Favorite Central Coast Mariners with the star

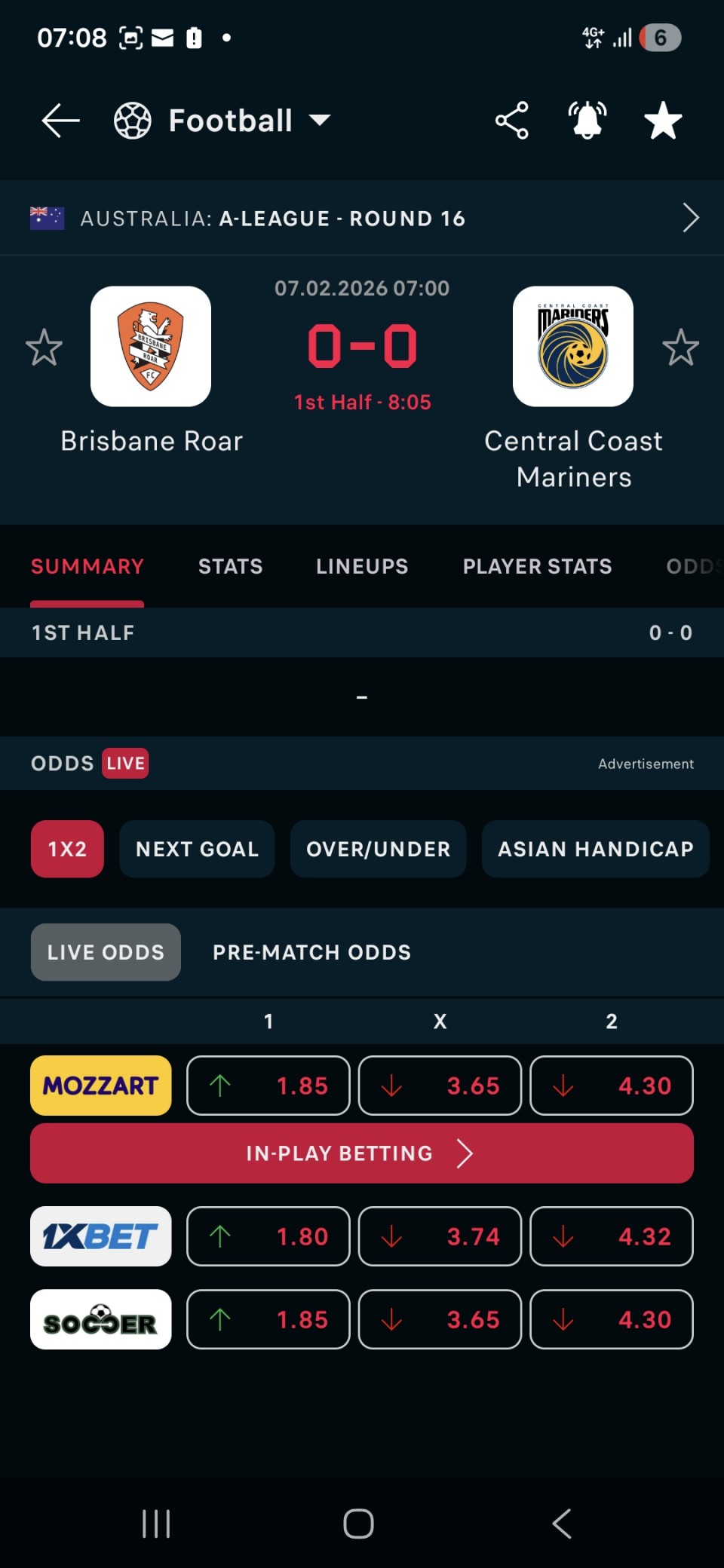coord(680,347)
